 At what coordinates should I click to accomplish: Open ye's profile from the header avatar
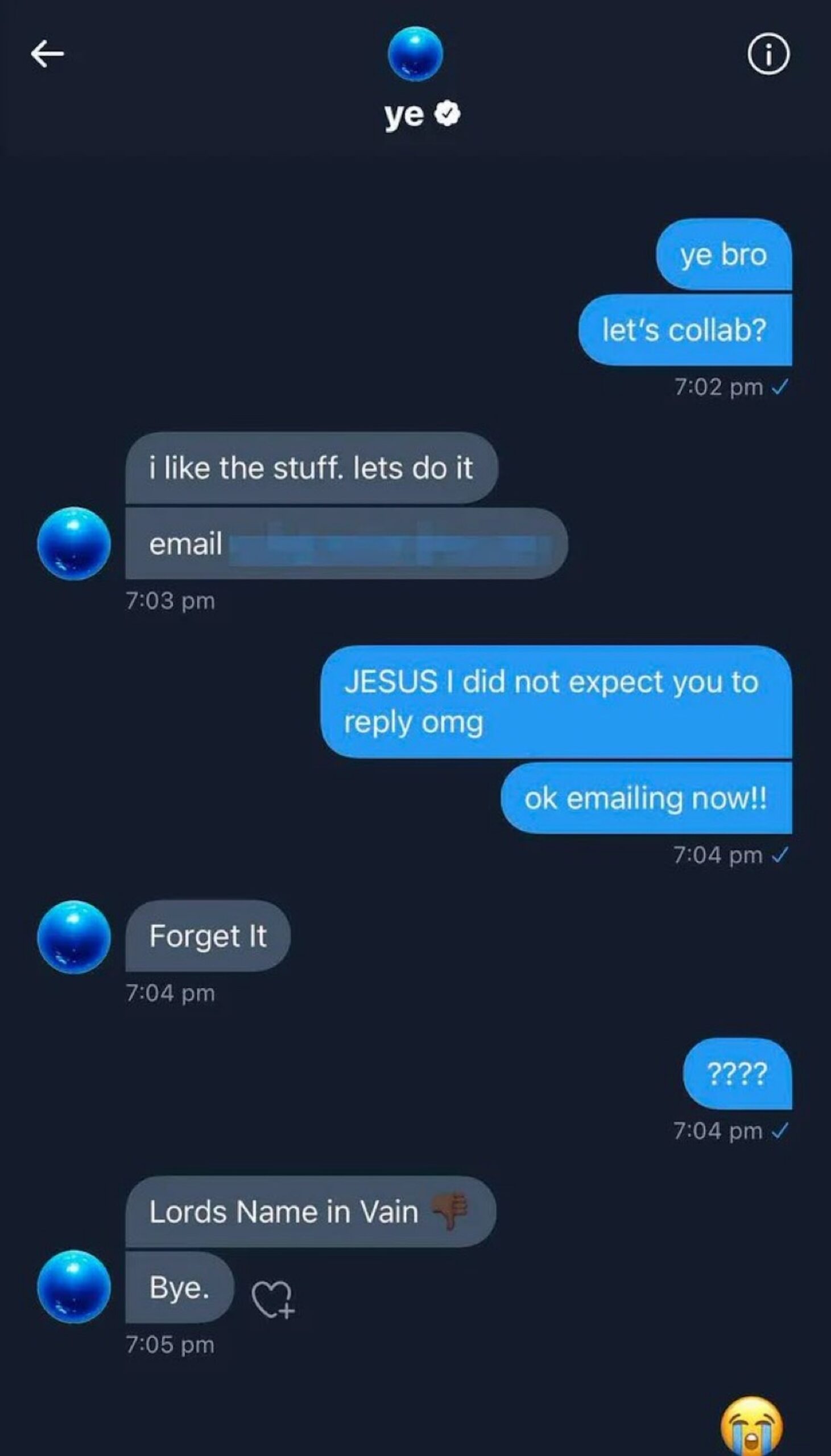[415, 54]
